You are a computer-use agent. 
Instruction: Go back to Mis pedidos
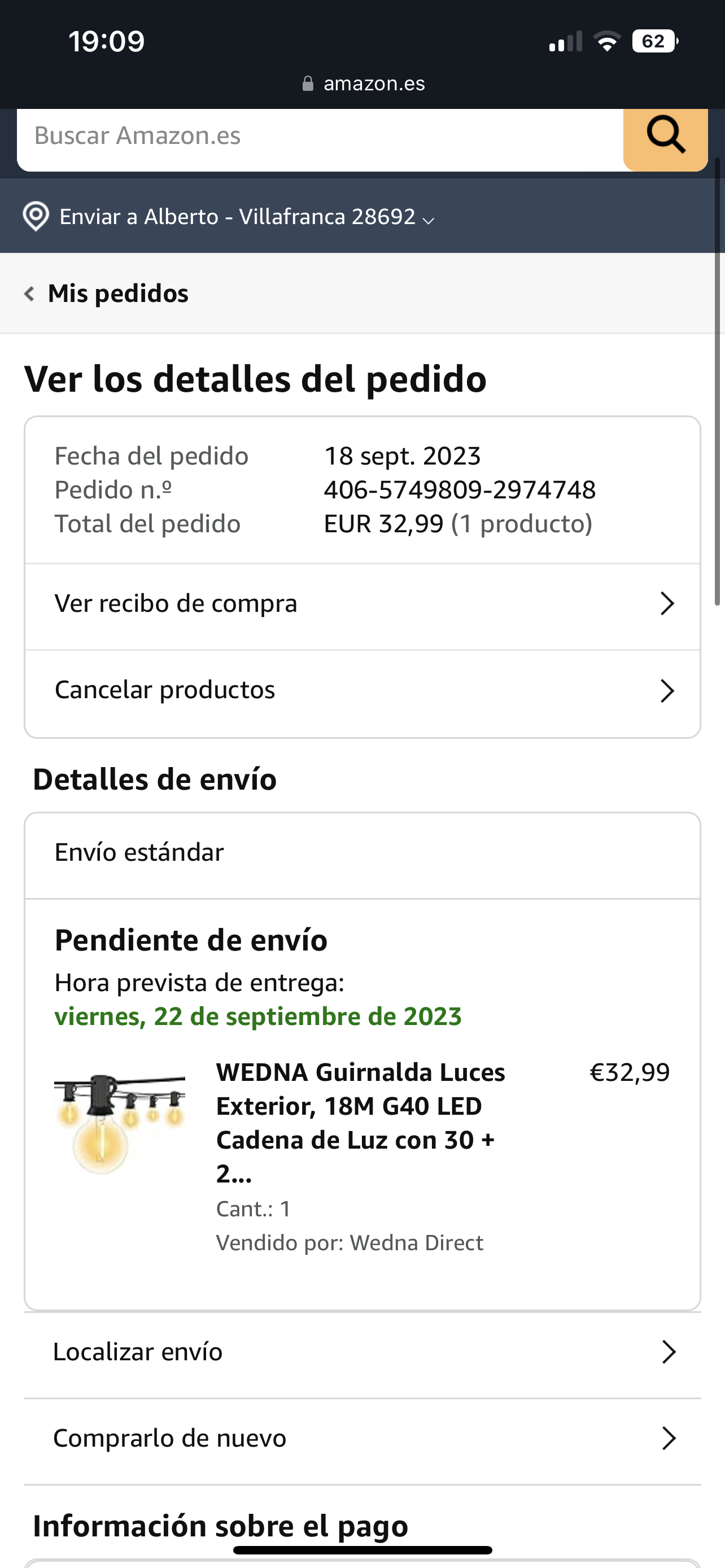pos(107,294)
